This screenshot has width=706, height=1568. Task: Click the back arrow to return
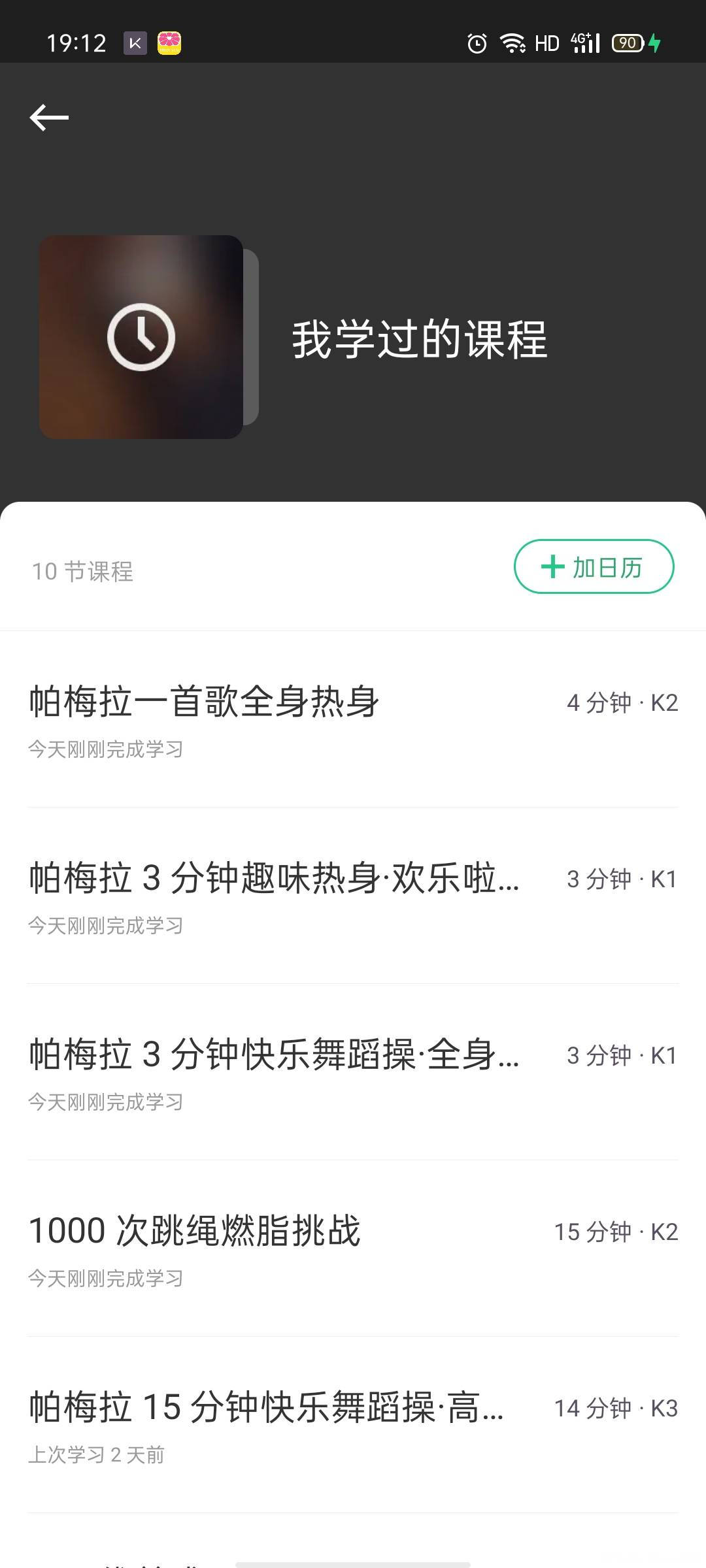pos(48,119)
